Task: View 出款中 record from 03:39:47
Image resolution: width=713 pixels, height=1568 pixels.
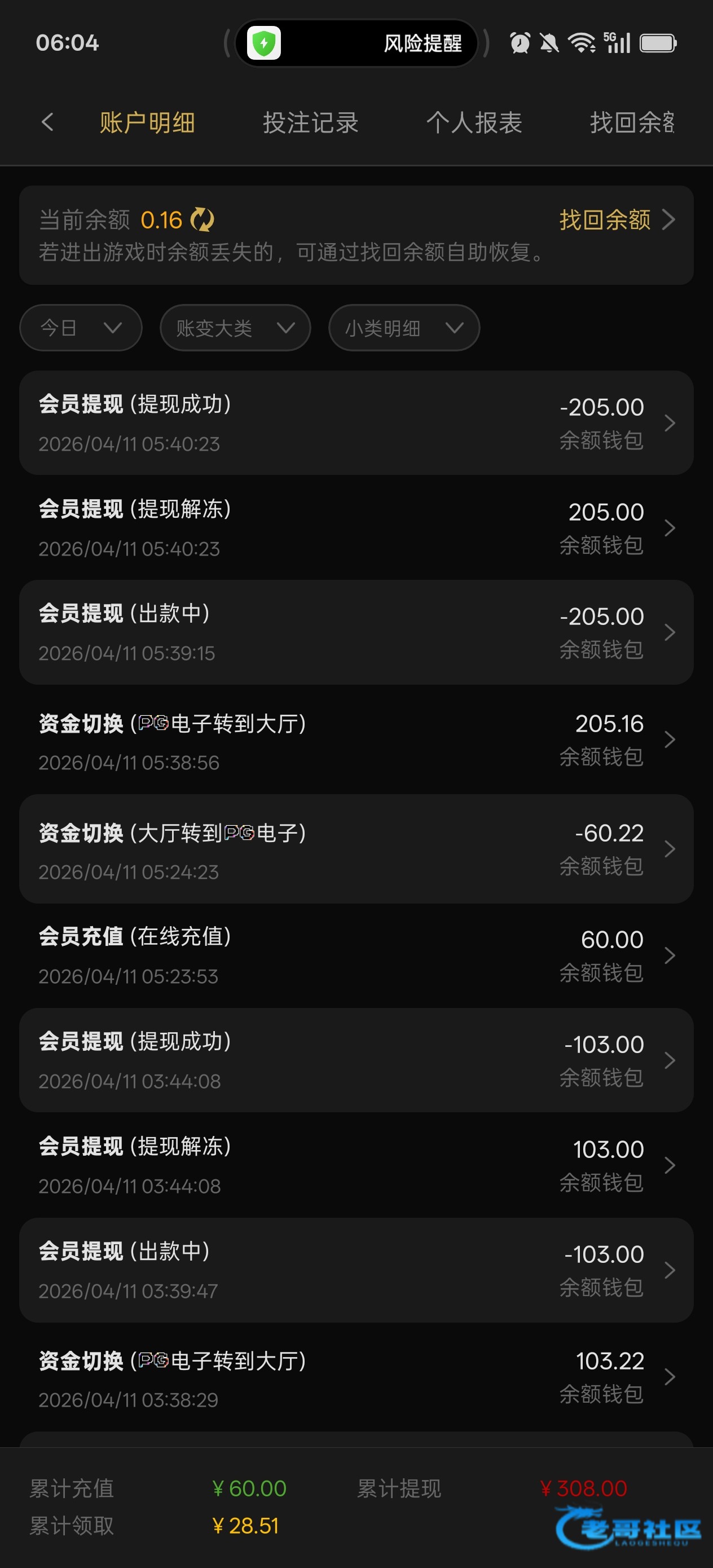Action: coord(356,1270)
